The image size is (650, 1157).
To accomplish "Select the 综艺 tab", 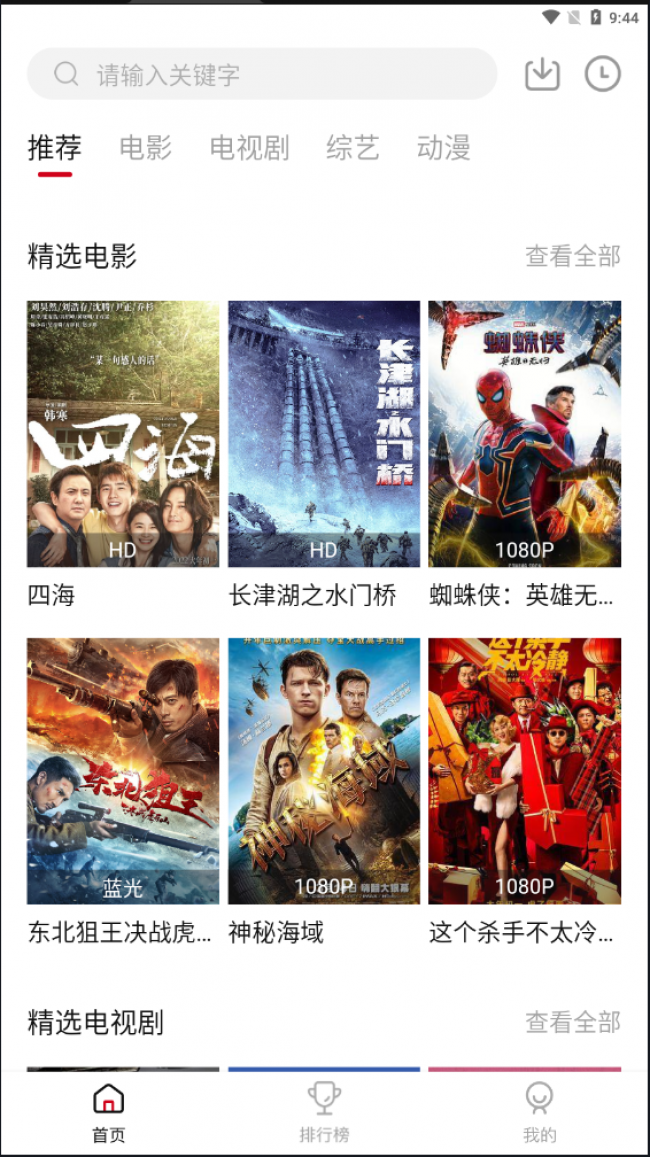I will point(353,148).
